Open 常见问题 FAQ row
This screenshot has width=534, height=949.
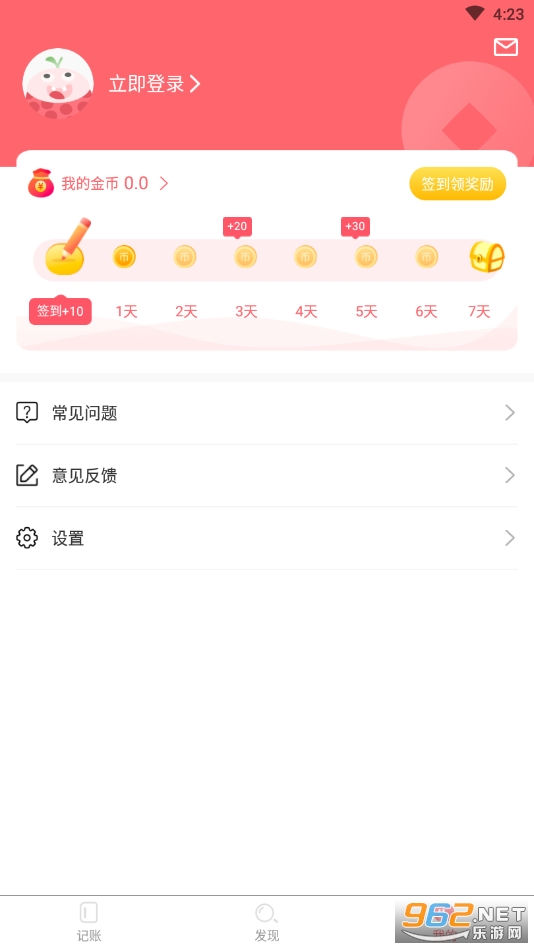tap(267, 413)
